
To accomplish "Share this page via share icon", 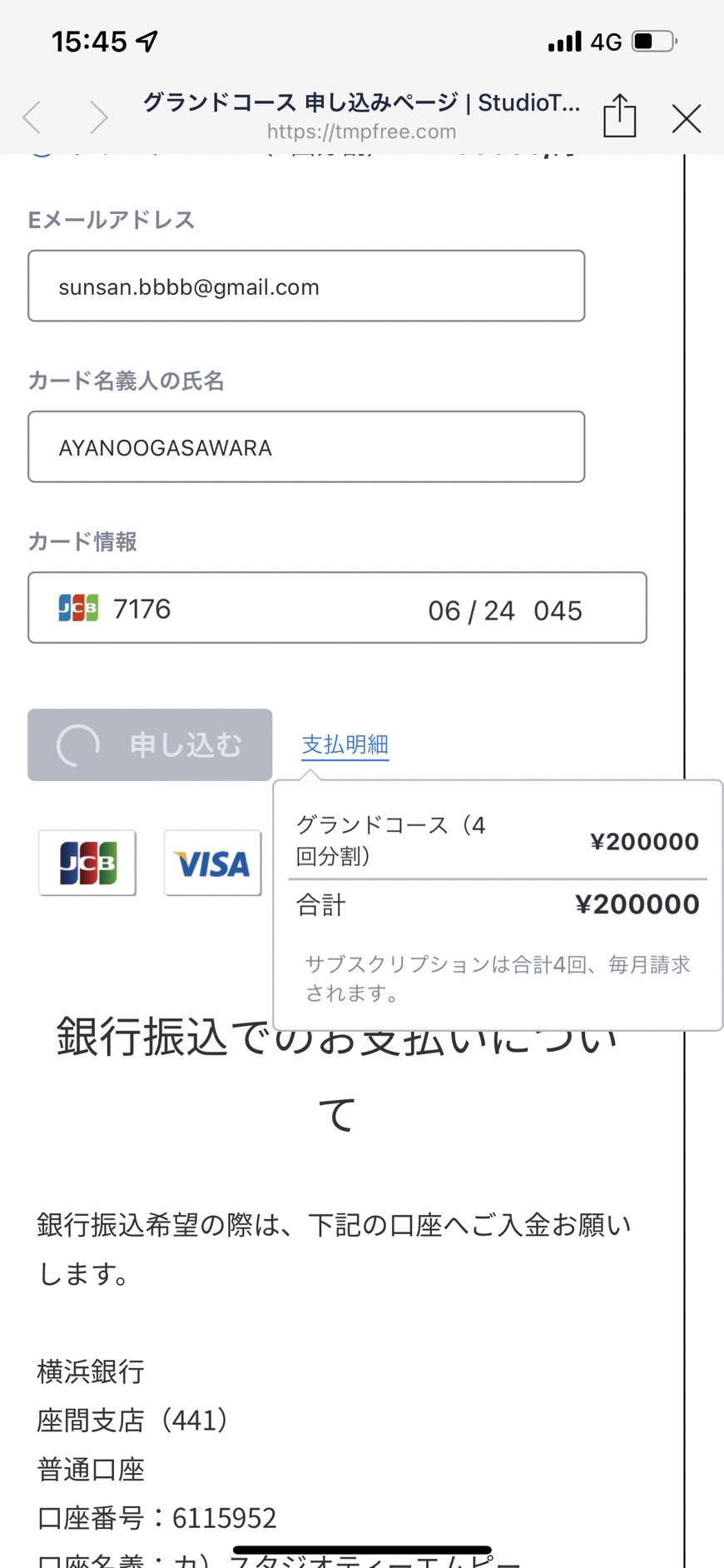I will coord(620,116).
